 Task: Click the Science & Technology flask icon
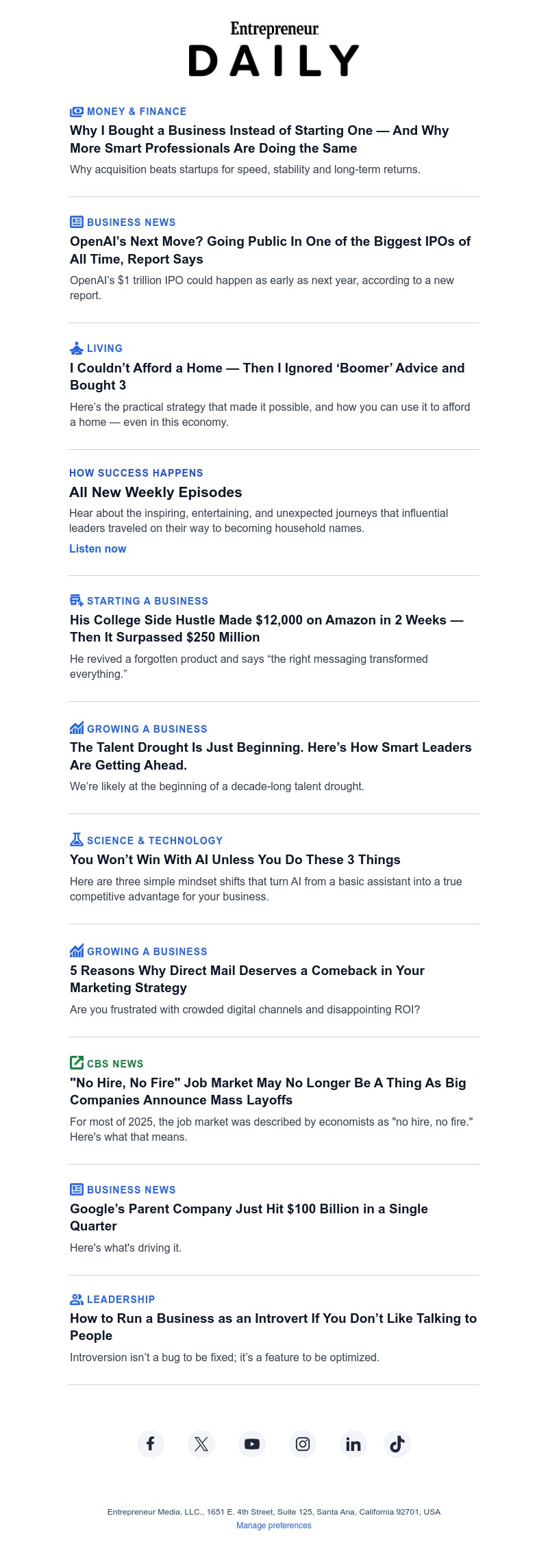(x=76, y=840)
